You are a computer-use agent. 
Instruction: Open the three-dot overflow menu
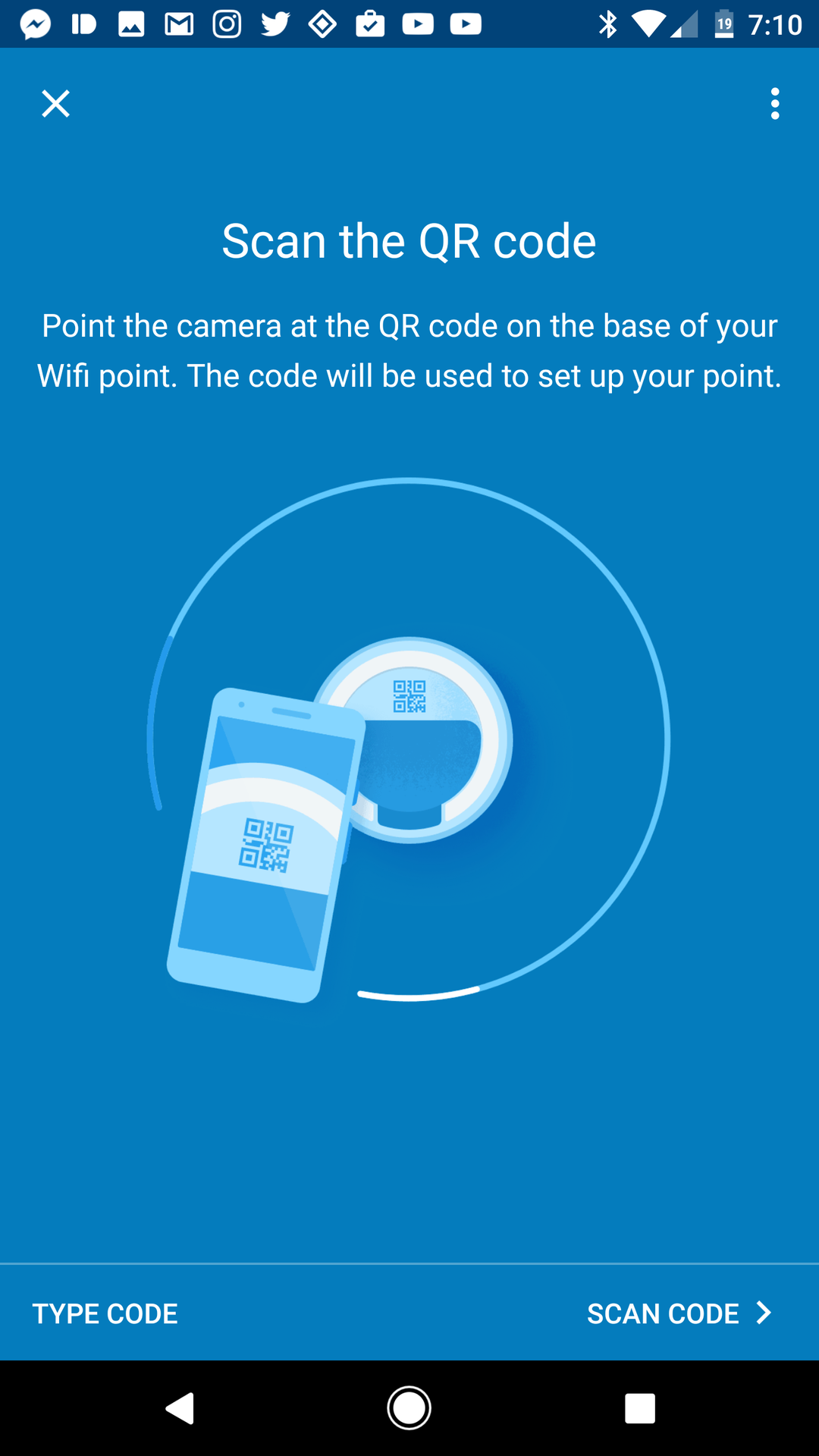(x=774, y=104)
